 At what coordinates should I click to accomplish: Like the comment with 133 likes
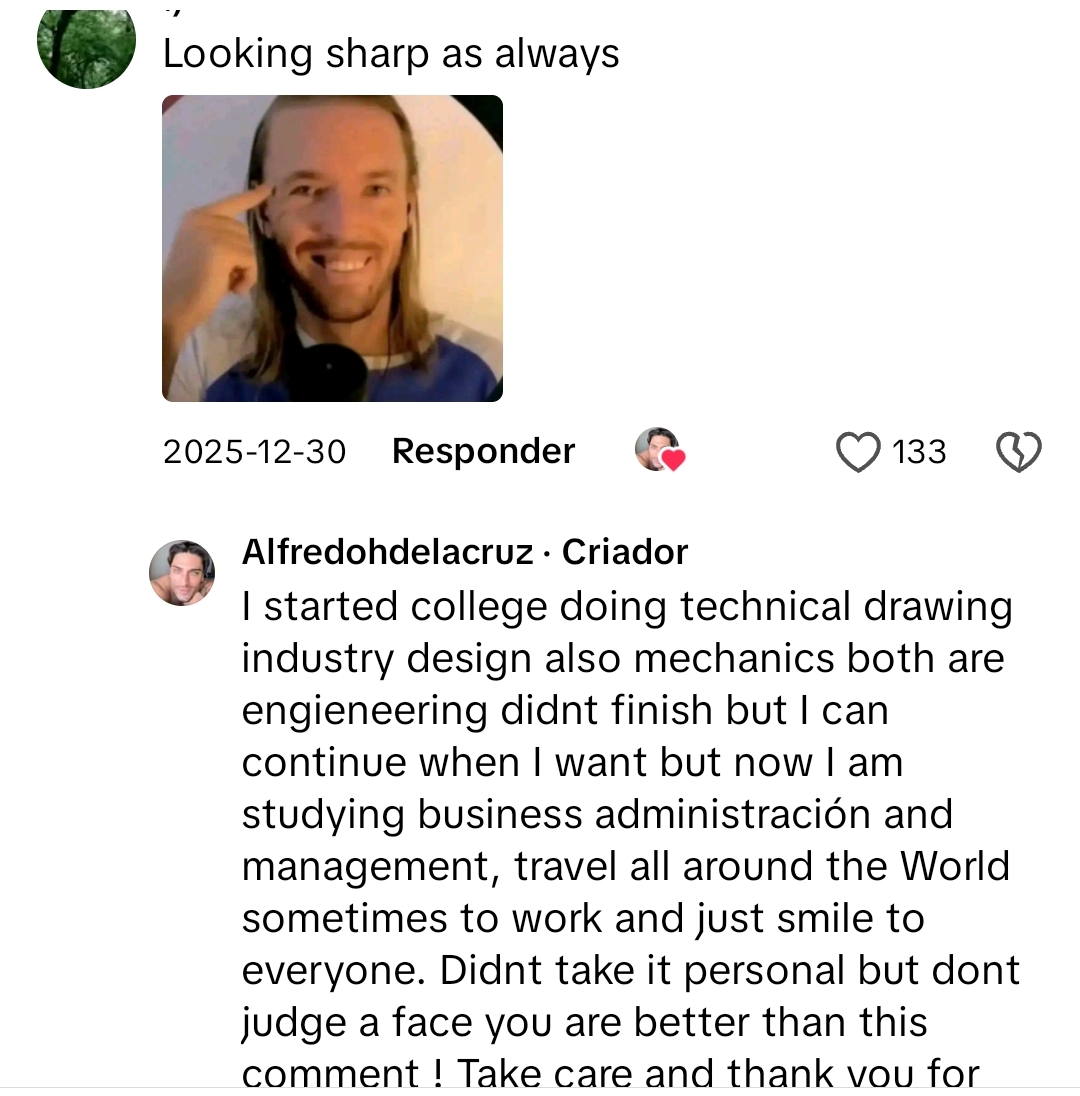[x=858, y=452]
